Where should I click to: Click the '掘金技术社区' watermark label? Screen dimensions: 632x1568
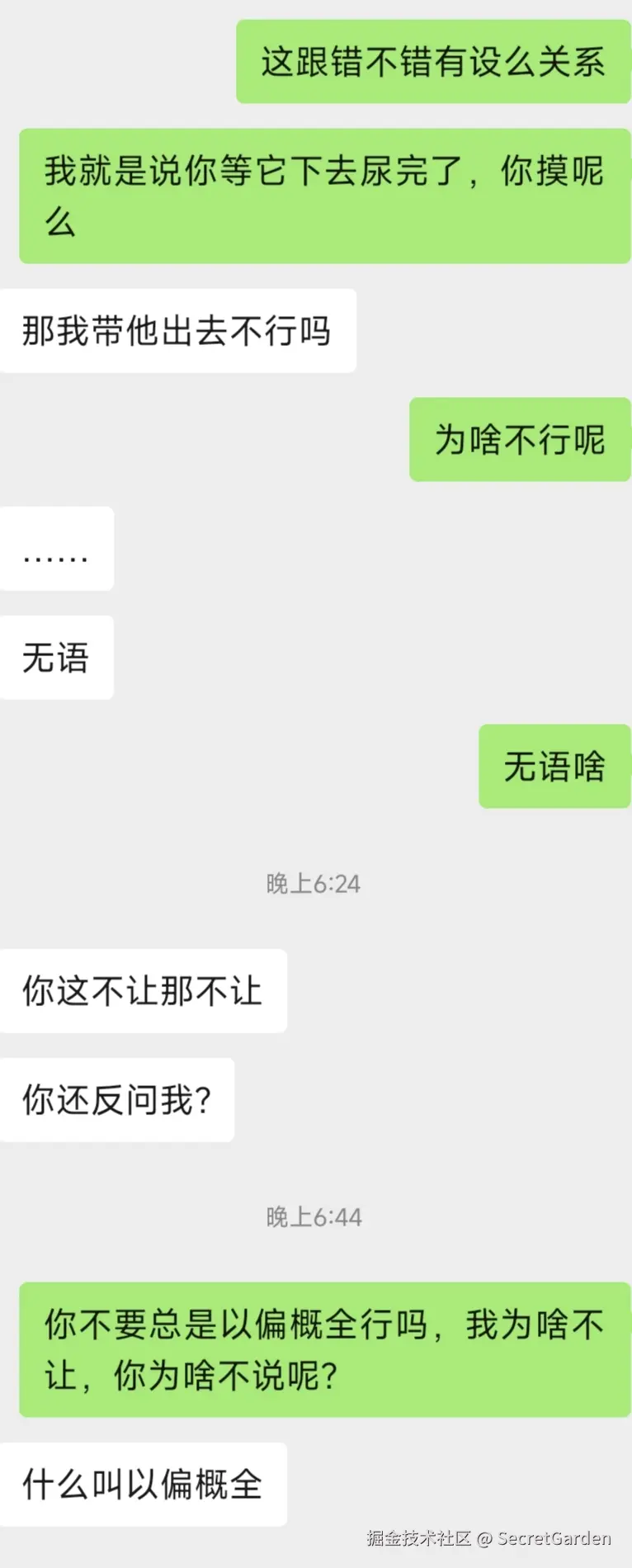pyautogui.click(x=419, y=1538)
